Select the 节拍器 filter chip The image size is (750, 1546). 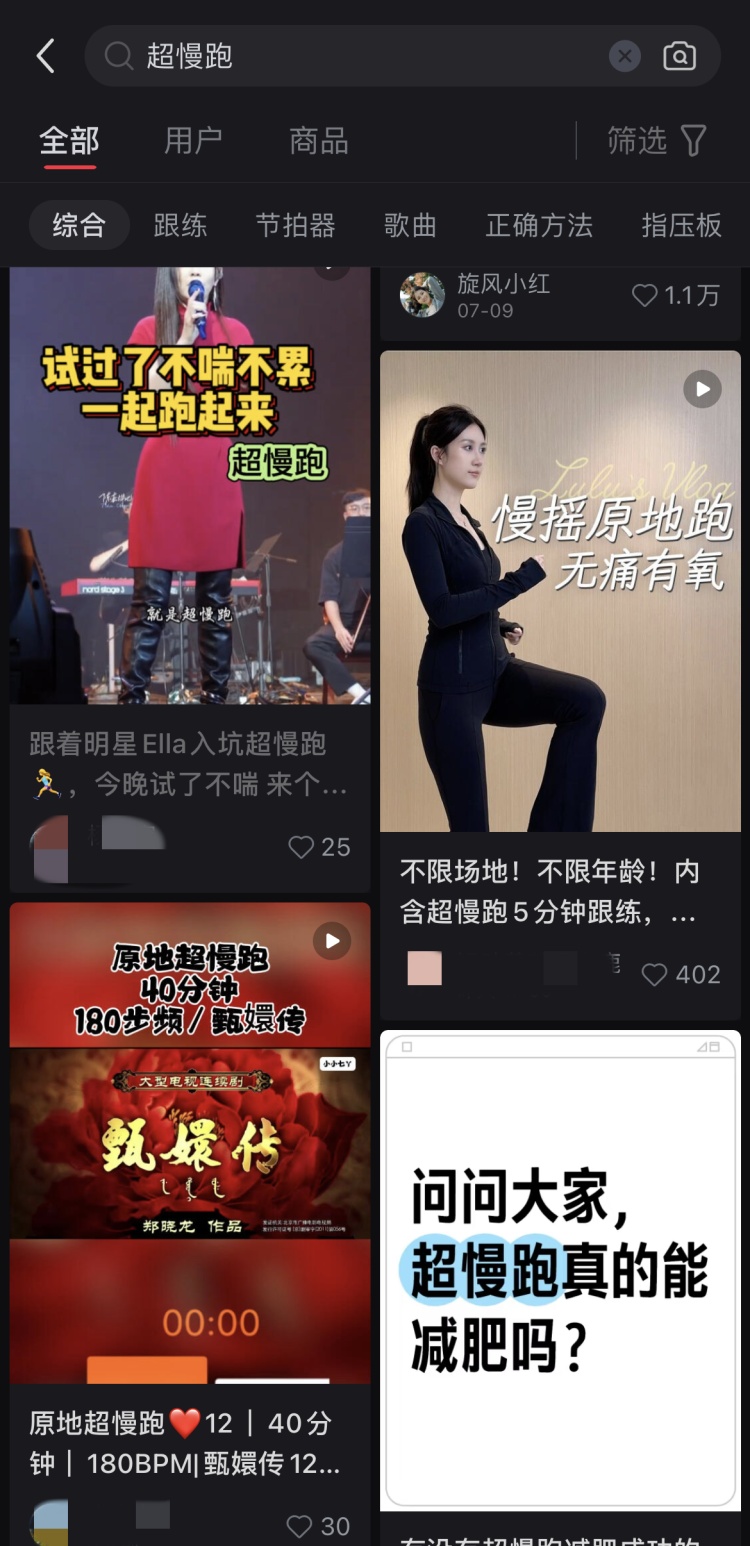[295, 226]
